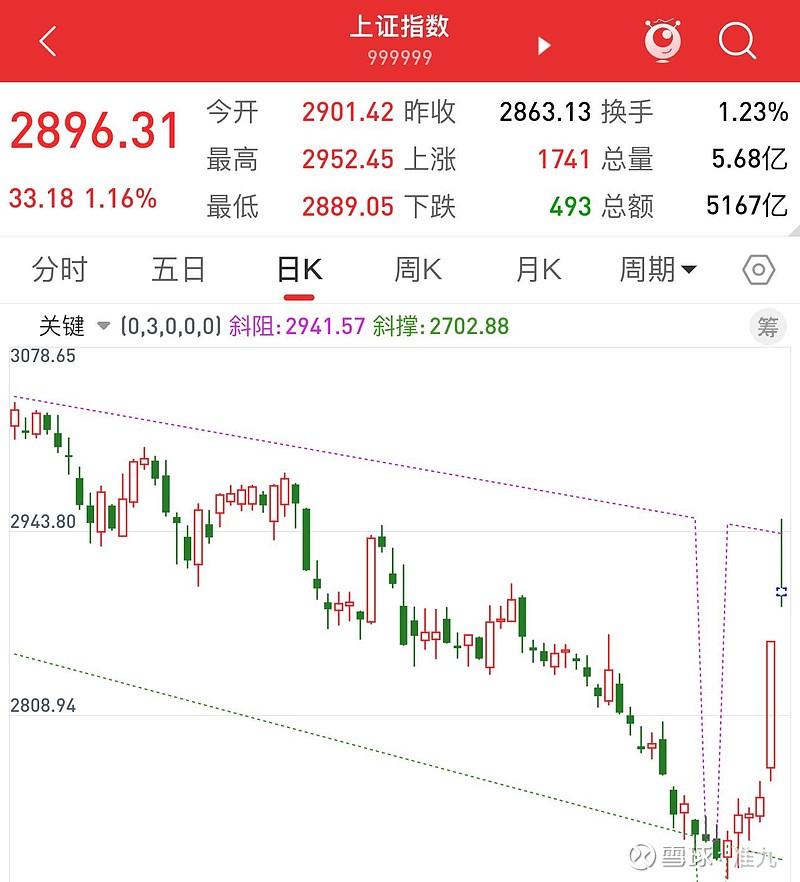Switch to next stock with the right arrow icon
The image size is (800, 882).
pos(542,45)
